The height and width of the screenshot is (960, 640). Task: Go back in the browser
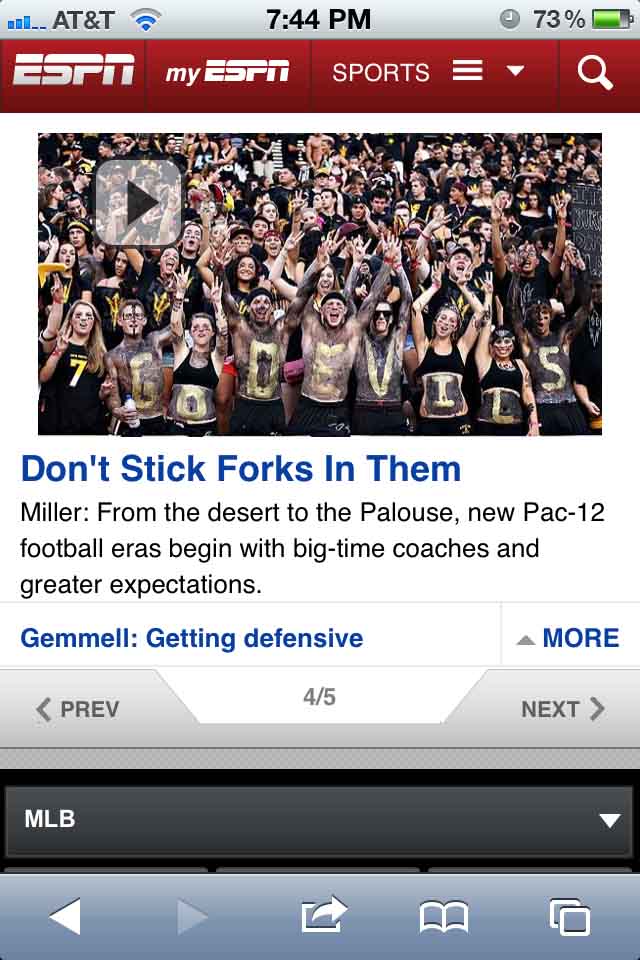(x=65, y=916)
